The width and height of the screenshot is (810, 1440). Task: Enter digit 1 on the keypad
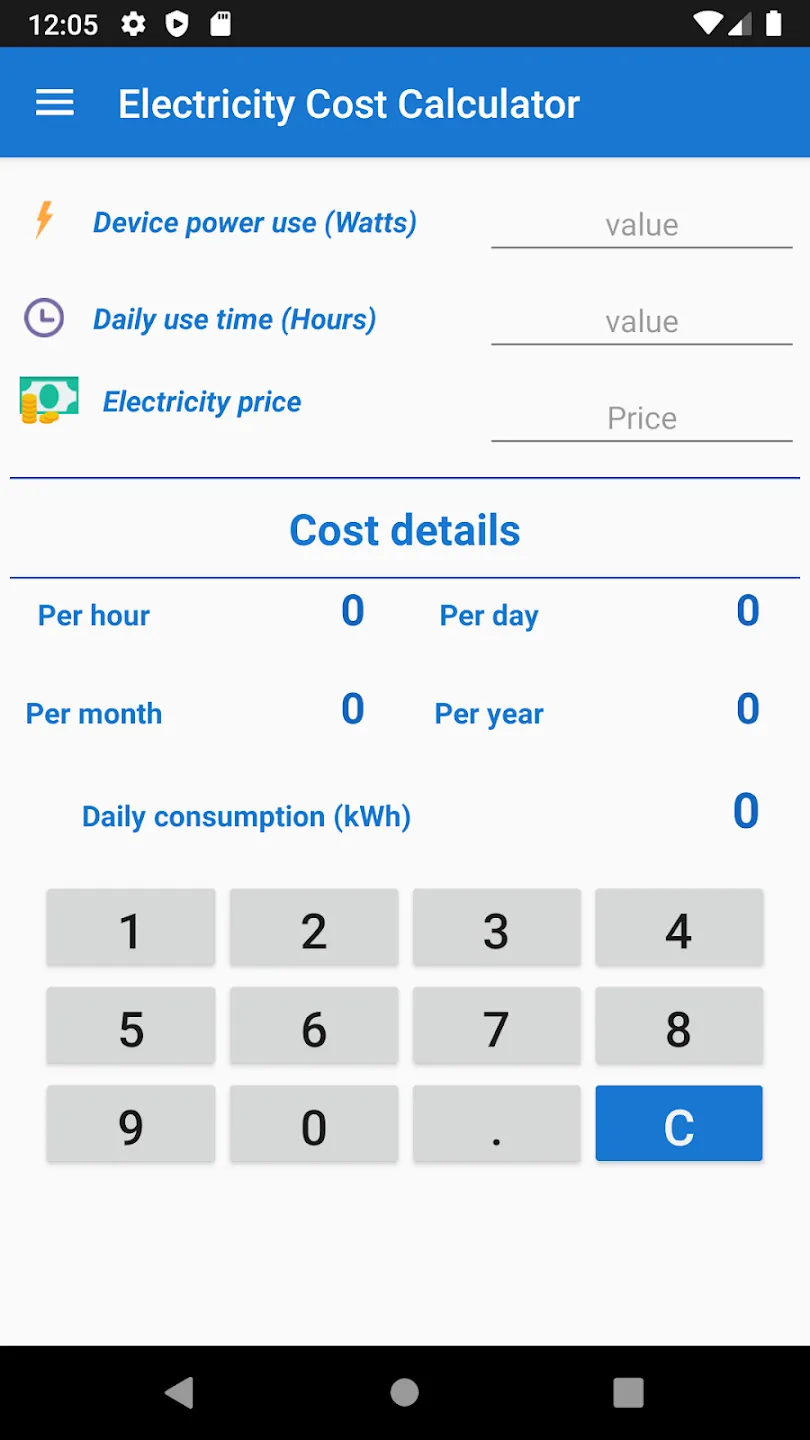click(131, 927)
